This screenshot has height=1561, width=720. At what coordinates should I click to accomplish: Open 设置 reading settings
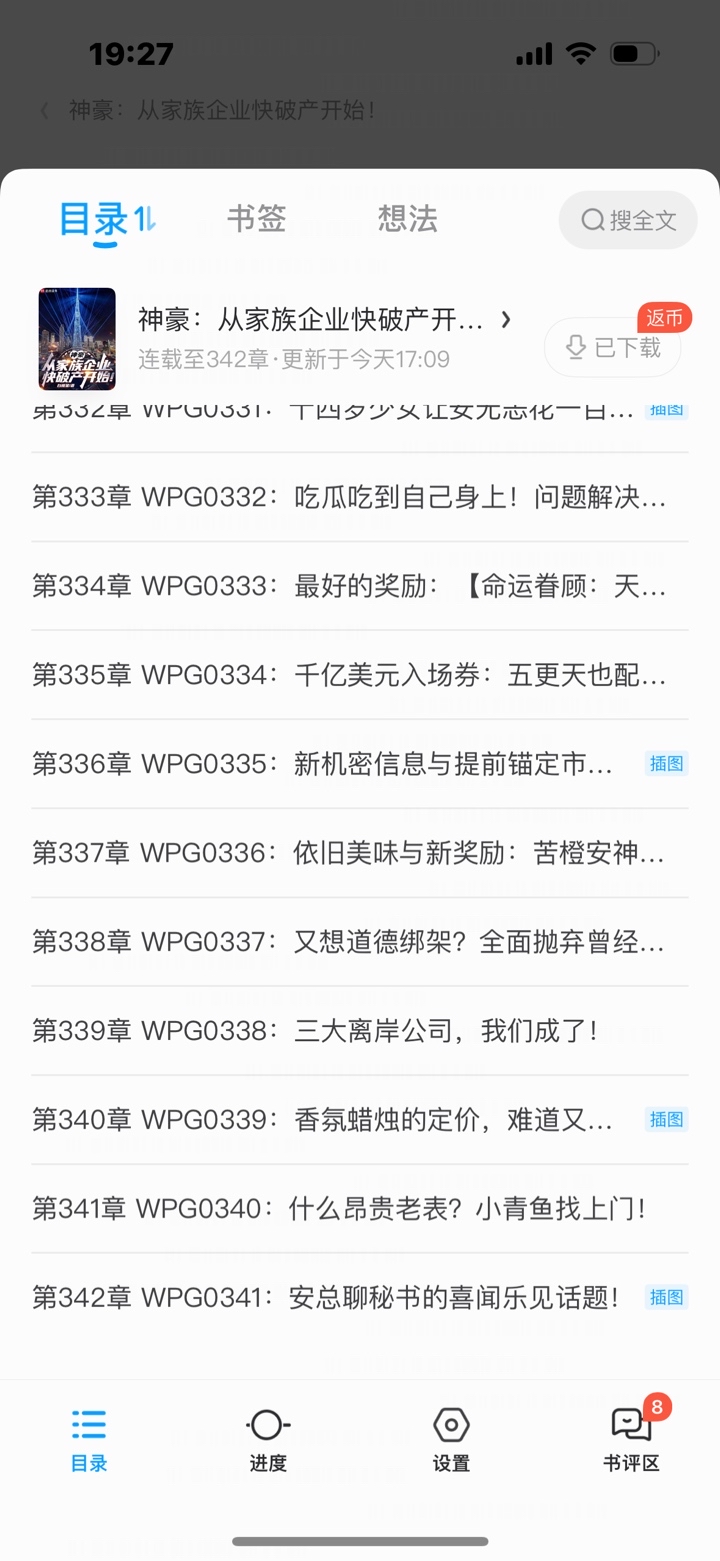[451, 1440]
